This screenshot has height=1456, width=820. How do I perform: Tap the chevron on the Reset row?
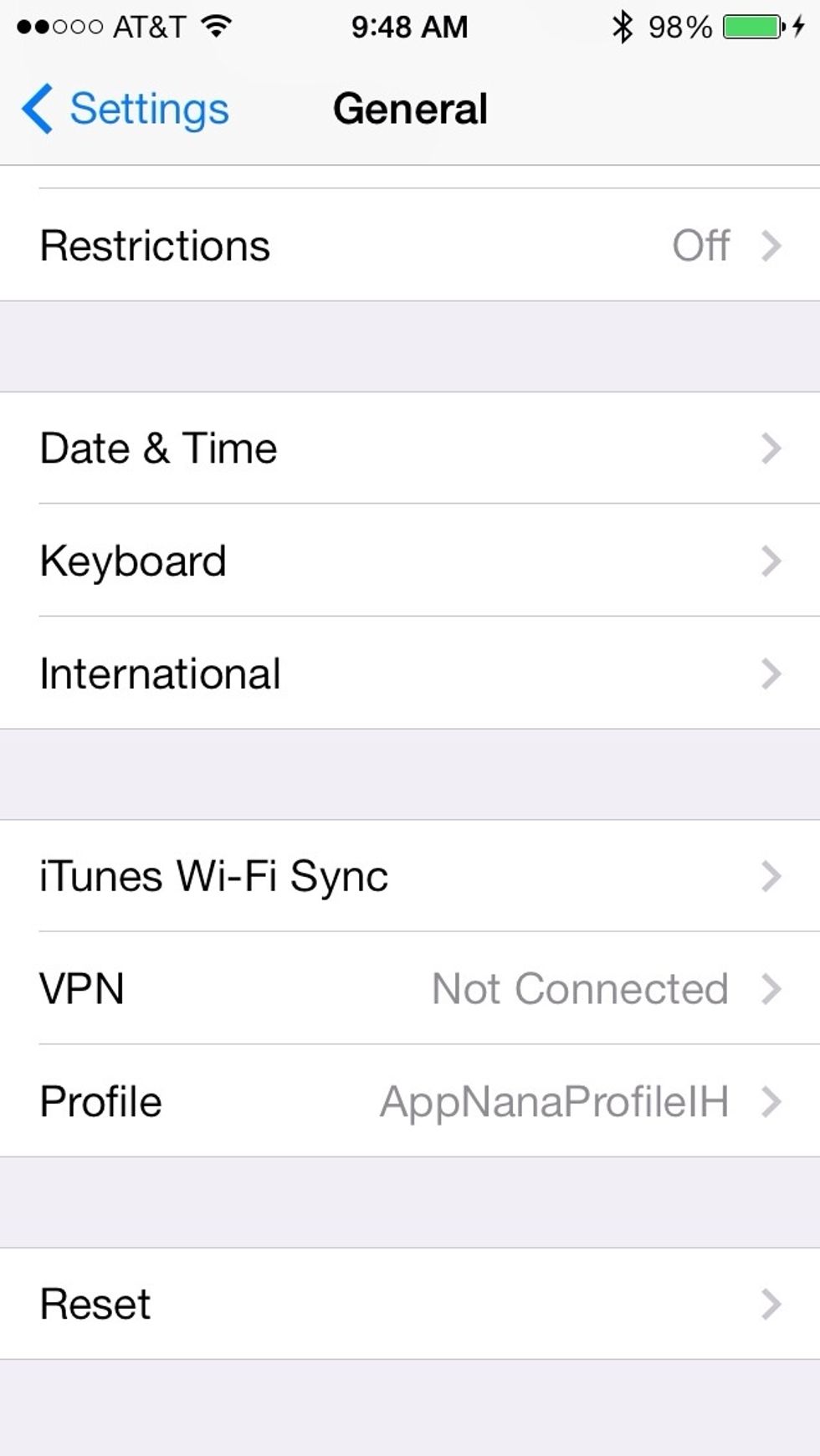point(770,1304)
